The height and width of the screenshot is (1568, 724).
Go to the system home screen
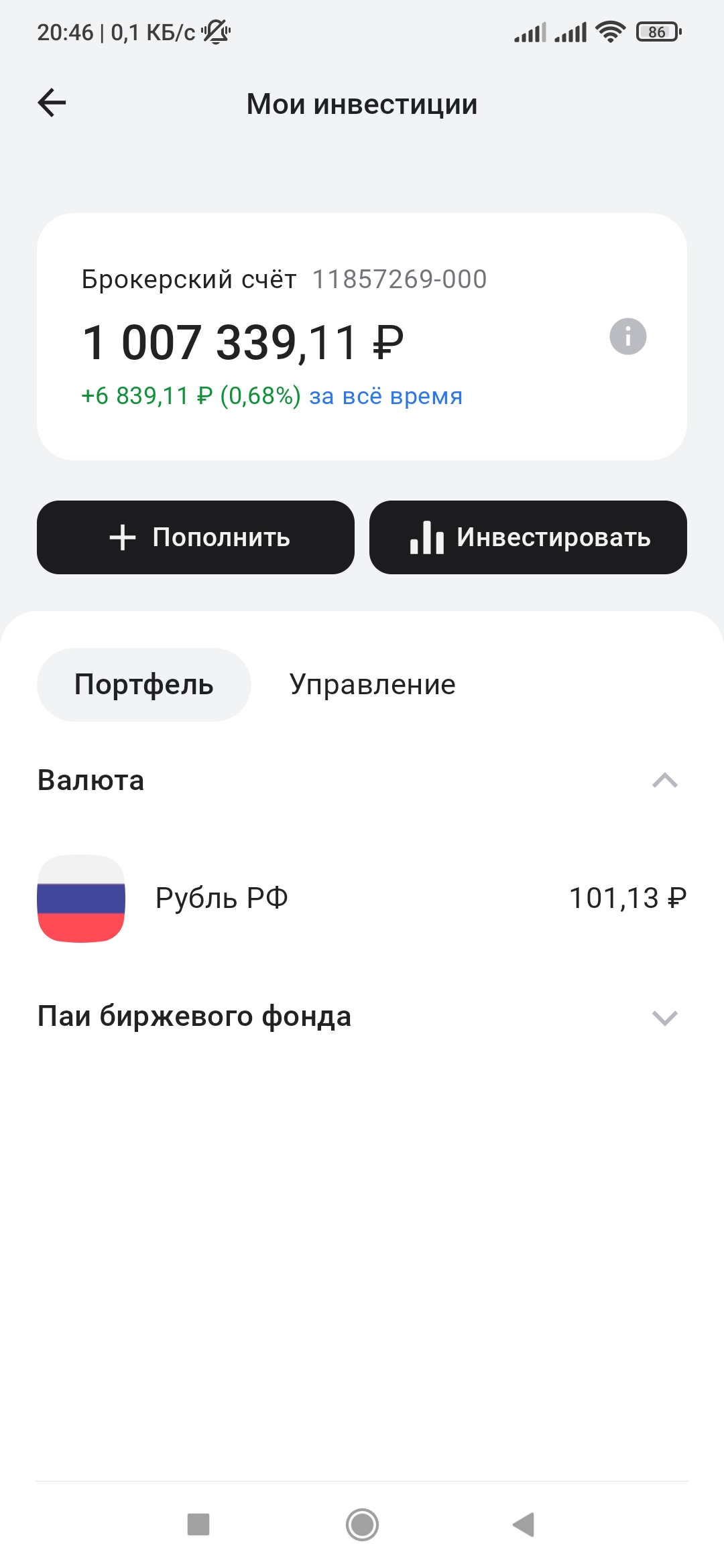[x=362, y=1524]
